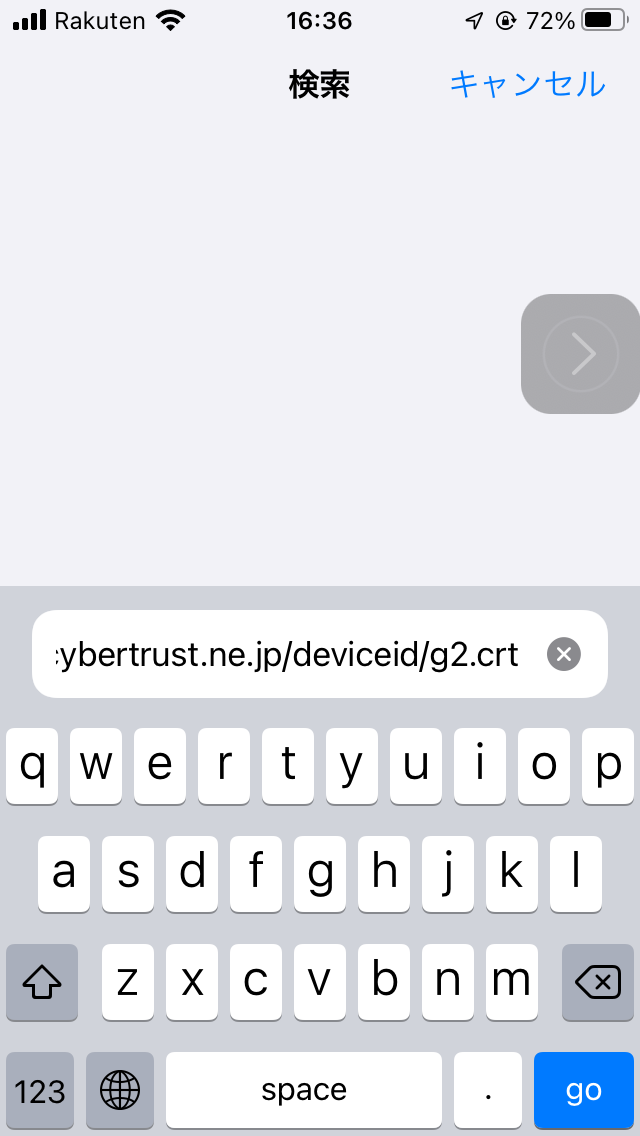This screenshot has height=1136, width=640.
Task: Enable shift on the keyboard
Action: tap(42, 982)
